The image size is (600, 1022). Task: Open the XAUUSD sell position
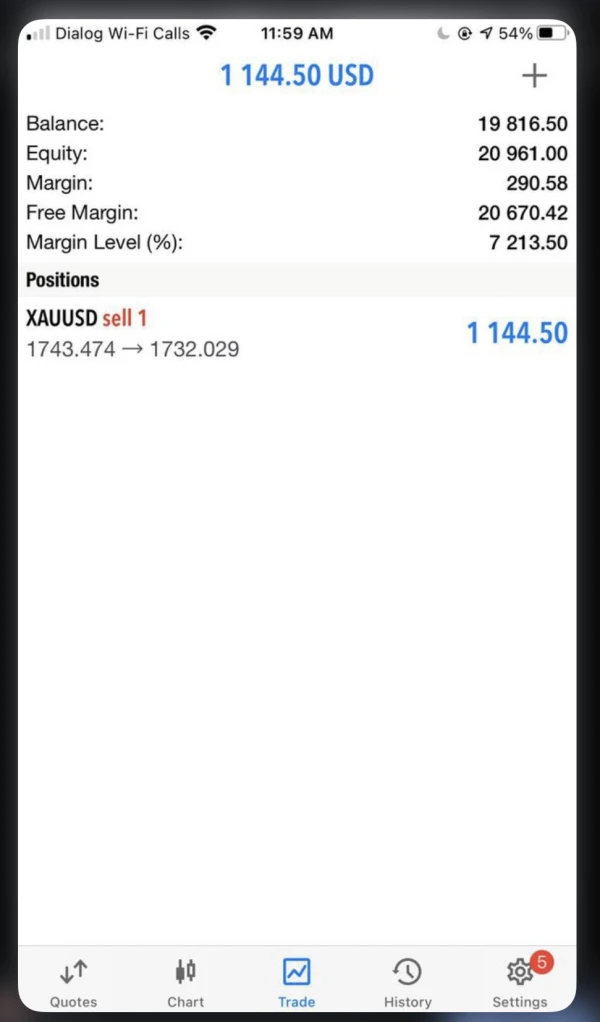[296, 334]
